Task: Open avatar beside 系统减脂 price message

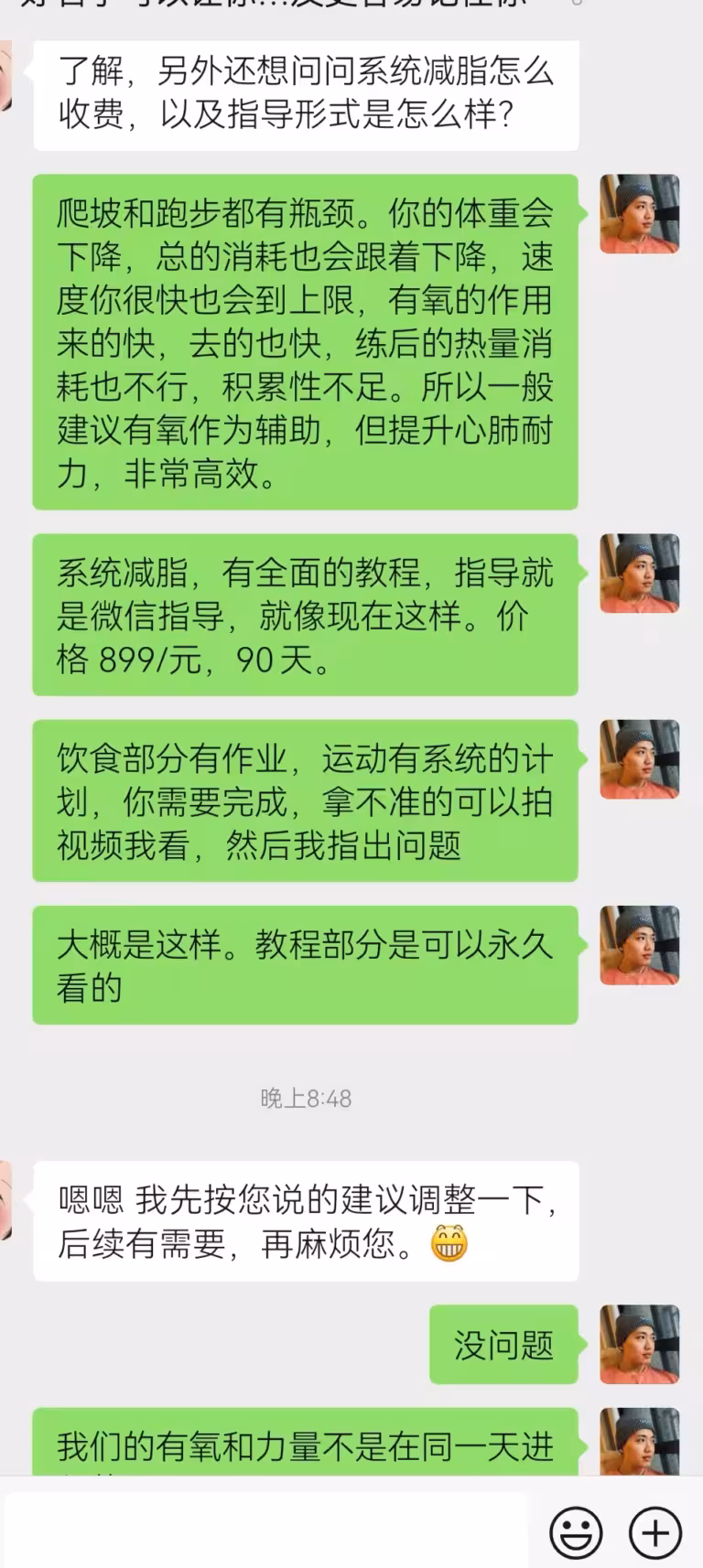Action: (639, 574)
